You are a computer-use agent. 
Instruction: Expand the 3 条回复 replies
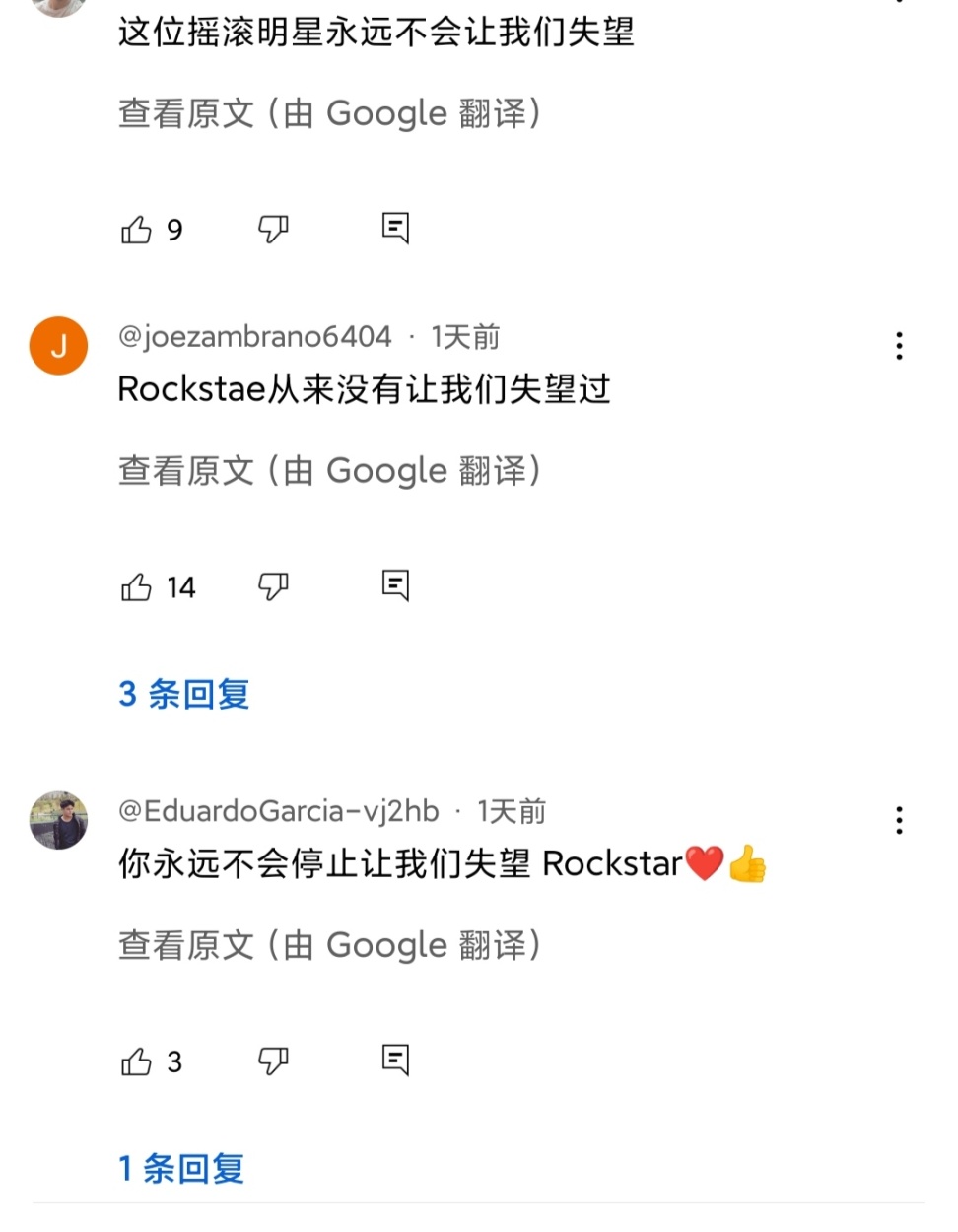coord(184,694)
